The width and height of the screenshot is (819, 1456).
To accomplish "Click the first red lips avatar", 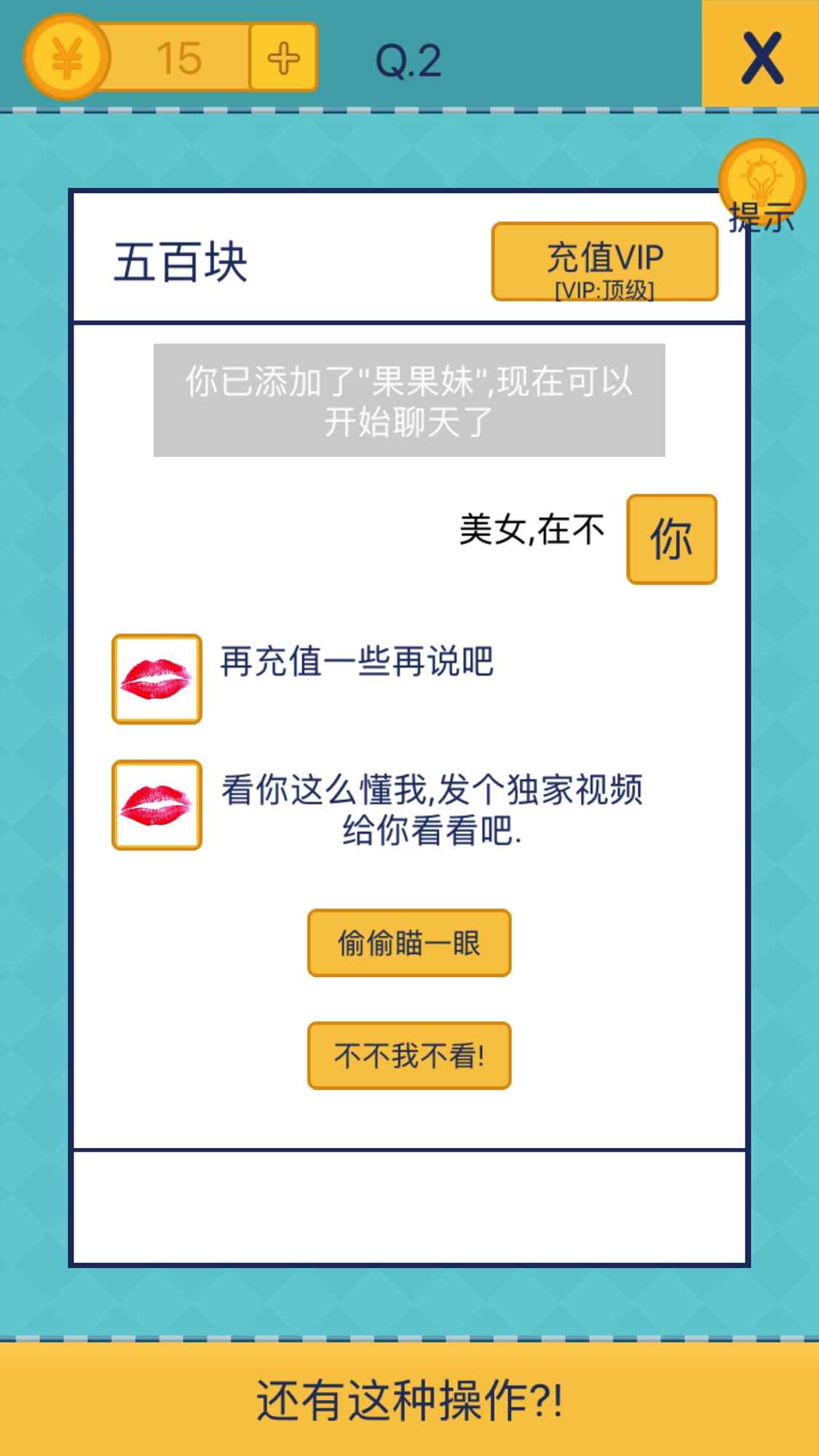I will (155, 678).
